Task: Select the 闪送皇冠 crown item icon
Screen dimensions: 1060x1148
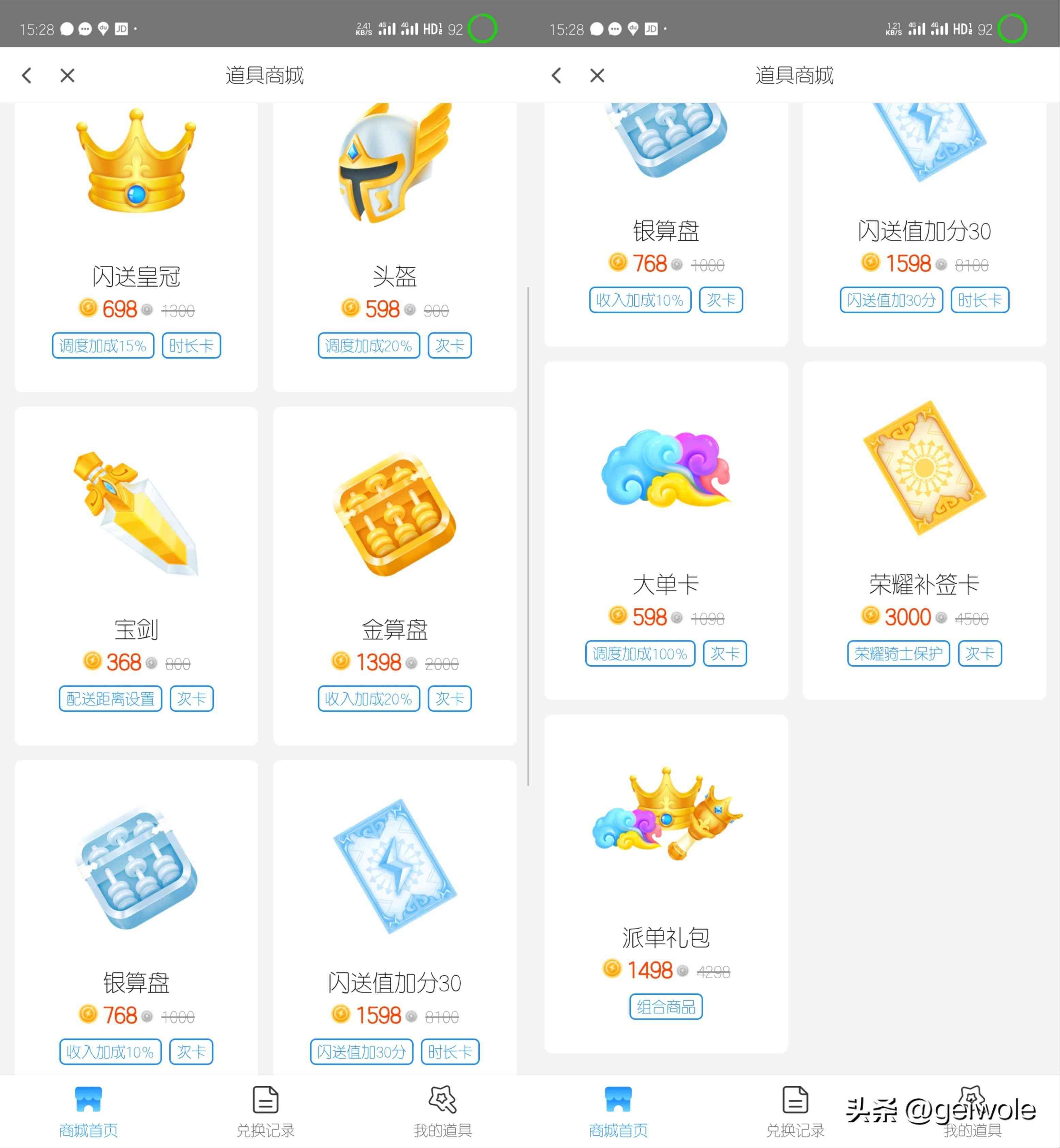Action: (x=136, y=166)
